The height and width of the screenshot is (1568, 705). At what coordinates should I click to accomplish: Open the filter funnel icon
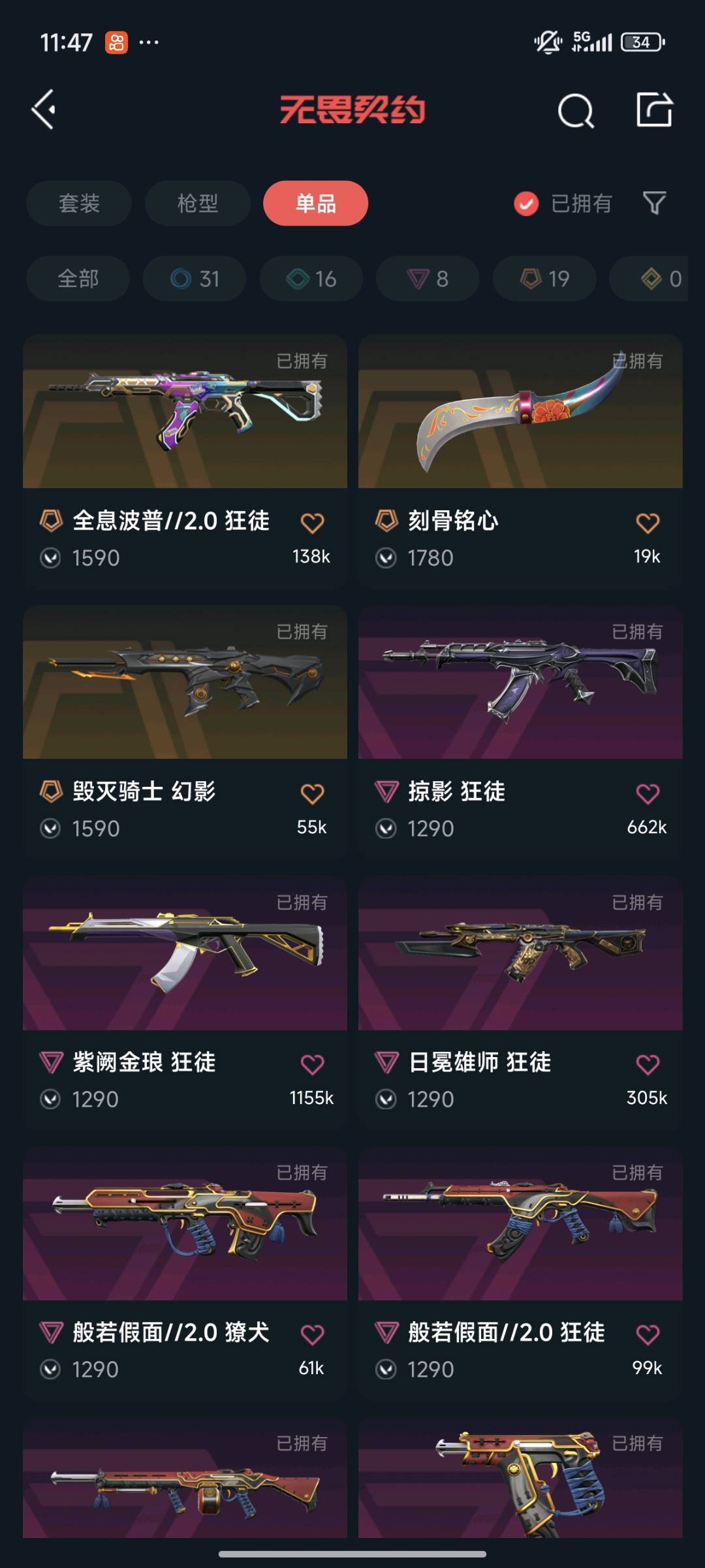click(x=654, y=203)
